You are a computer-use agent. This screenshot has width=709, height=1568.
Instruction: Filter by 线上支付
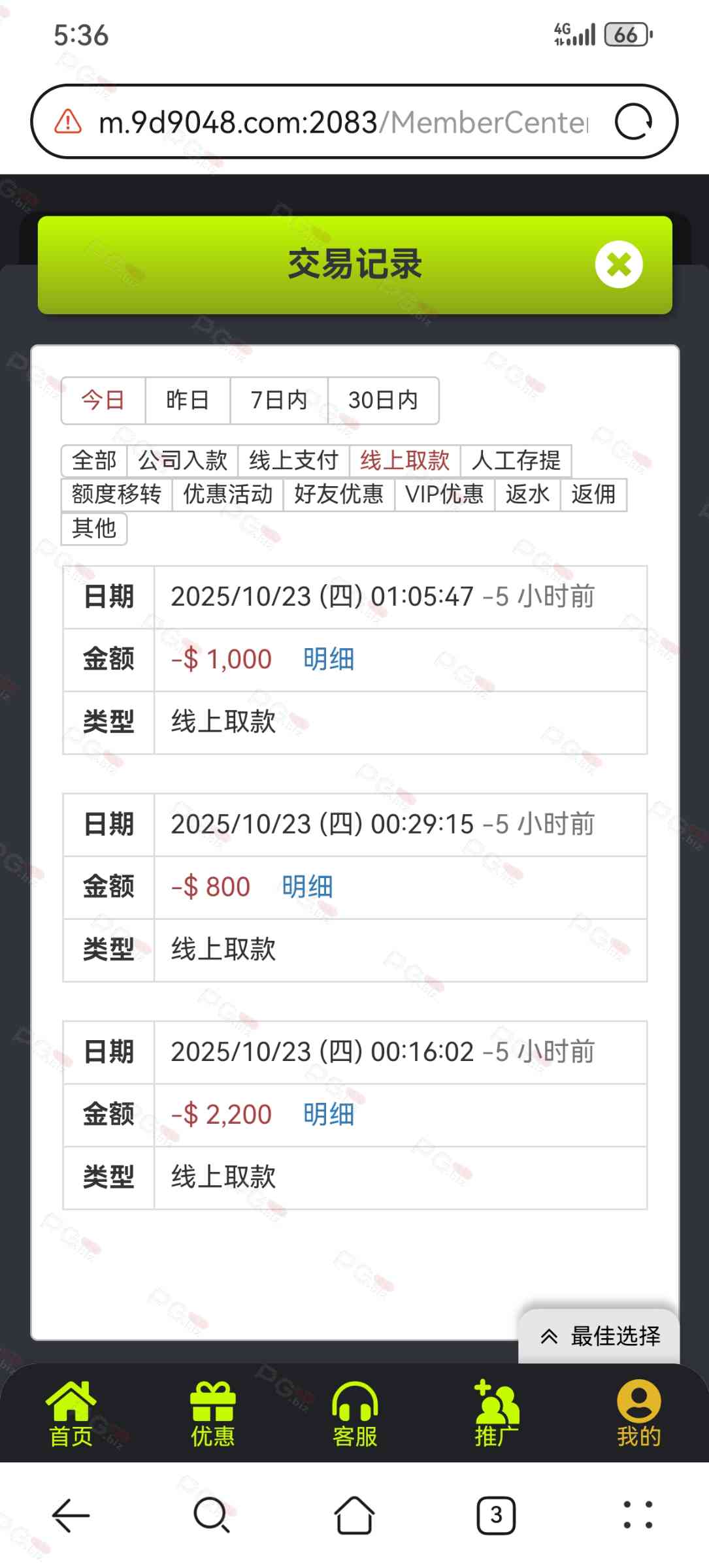(x=293, y=461)
